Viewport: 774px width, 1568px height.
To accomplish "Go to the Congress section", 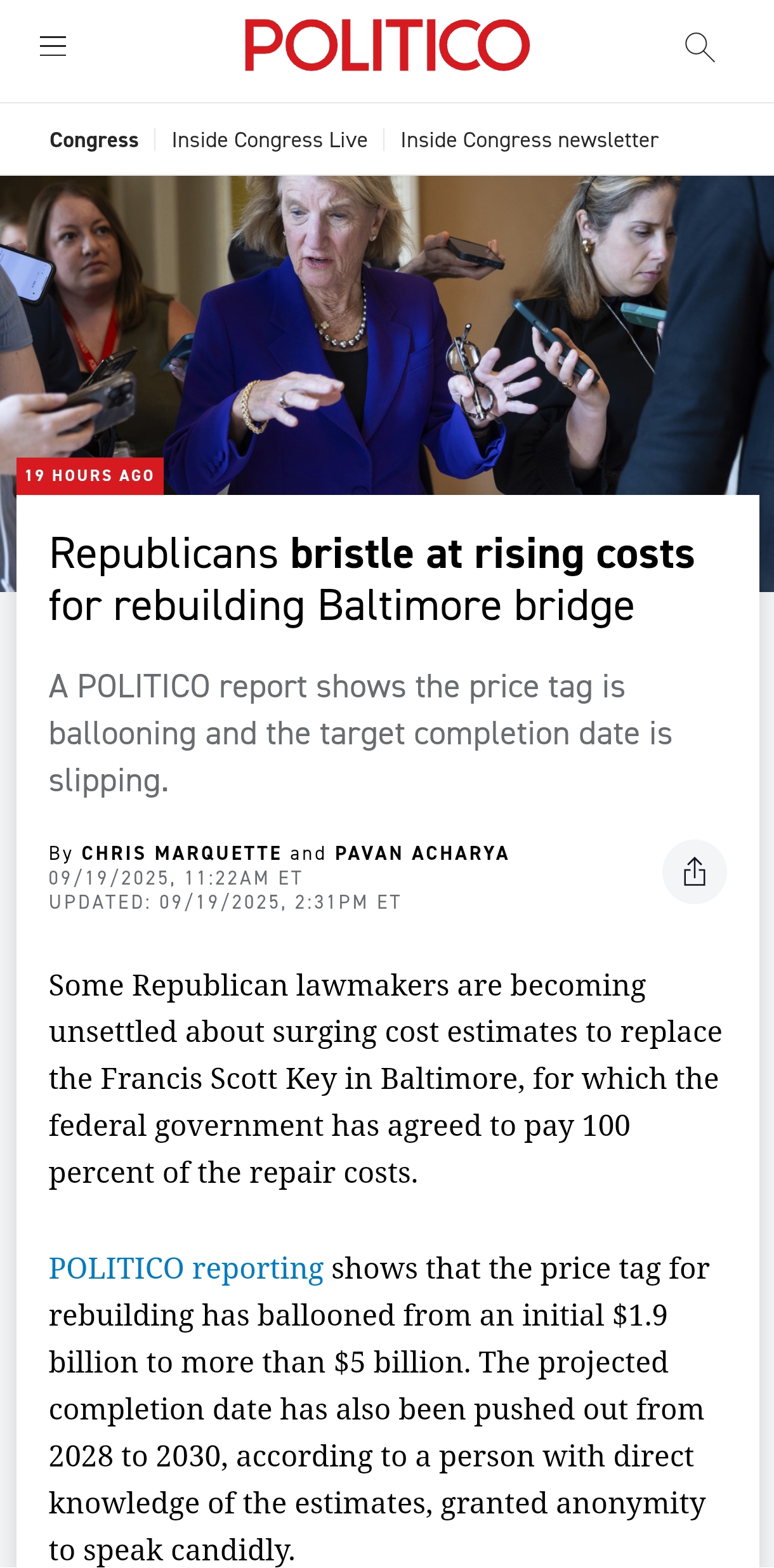I will pyautogui.click(x=94, y=140).
